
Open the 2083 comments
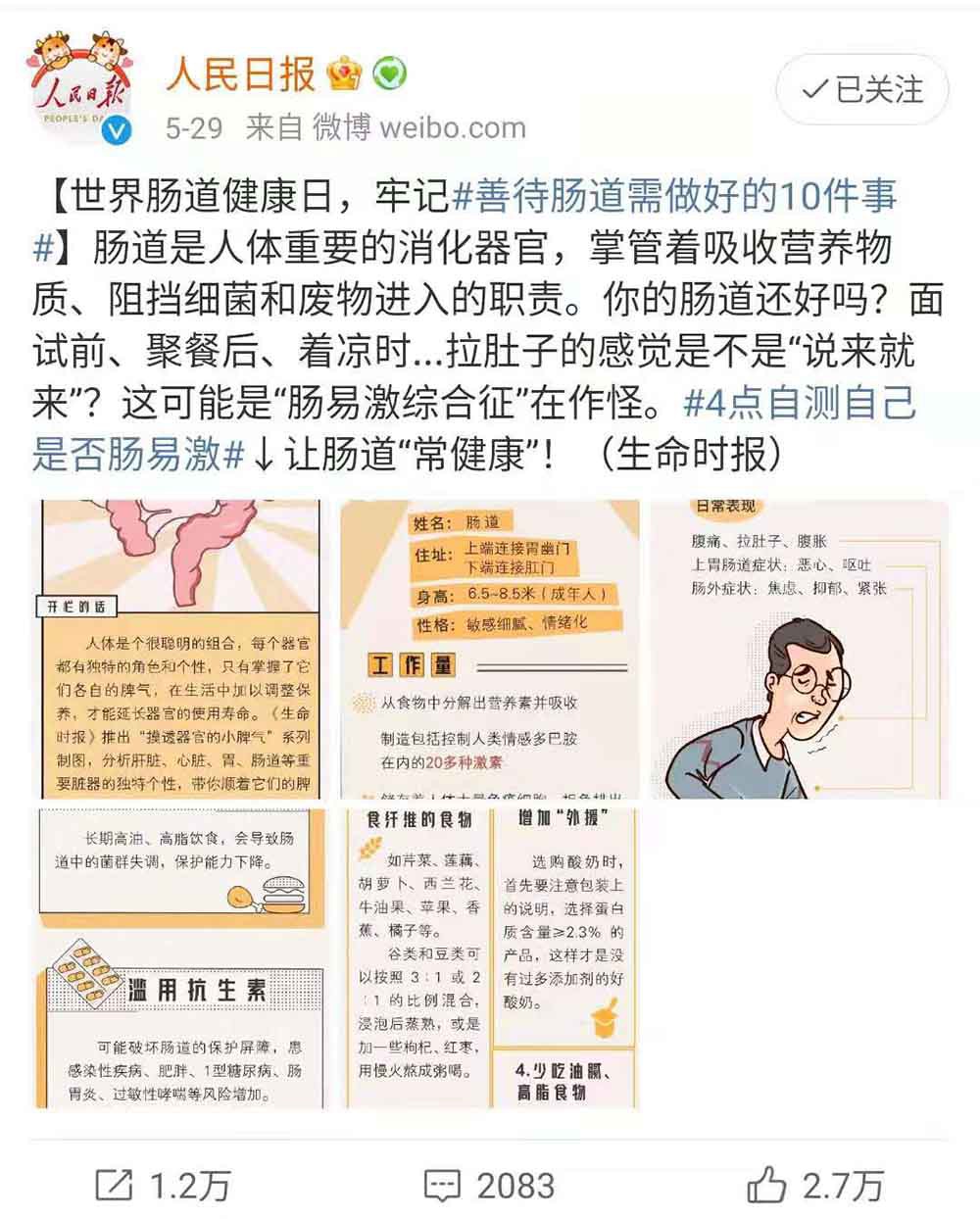click(x=489, y=1186)
